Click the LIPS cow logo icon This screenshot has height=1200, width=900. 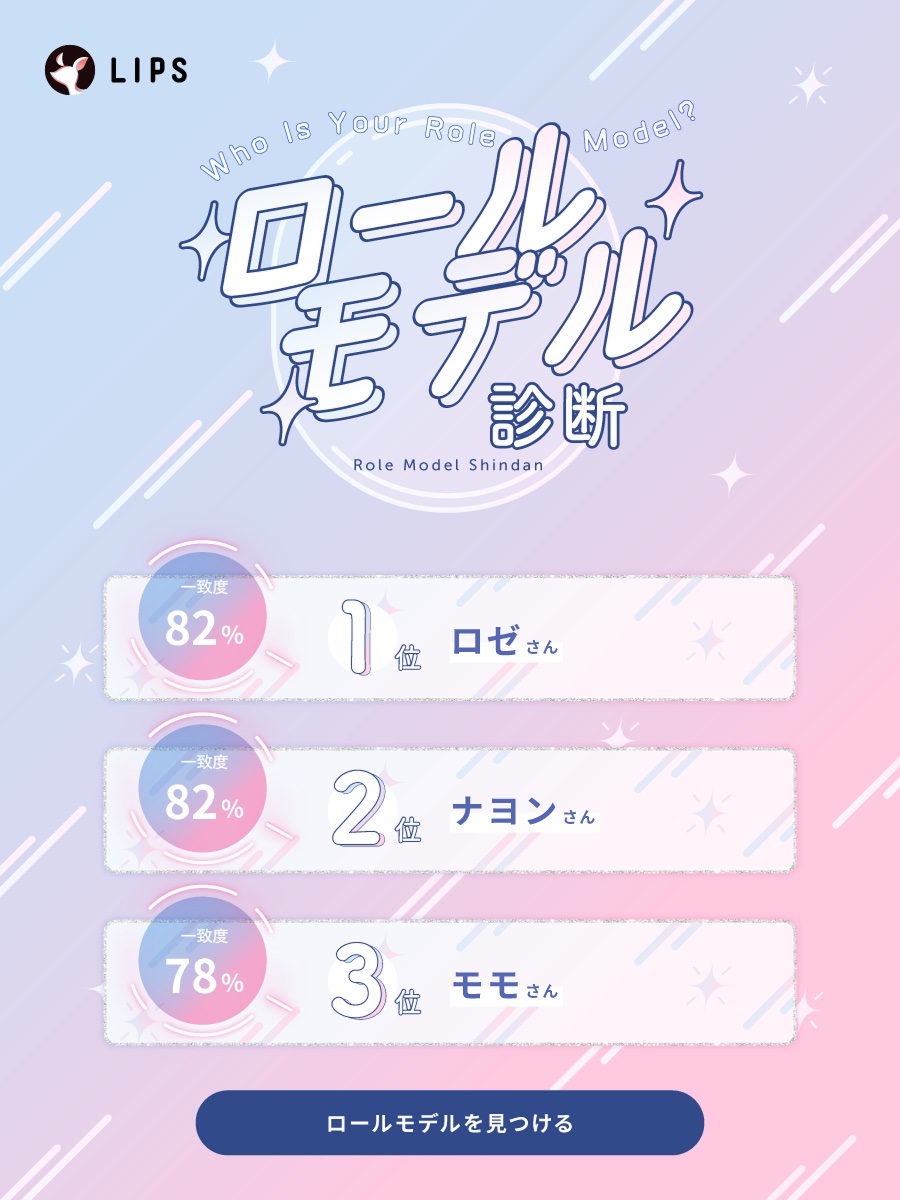click(68, 68)
